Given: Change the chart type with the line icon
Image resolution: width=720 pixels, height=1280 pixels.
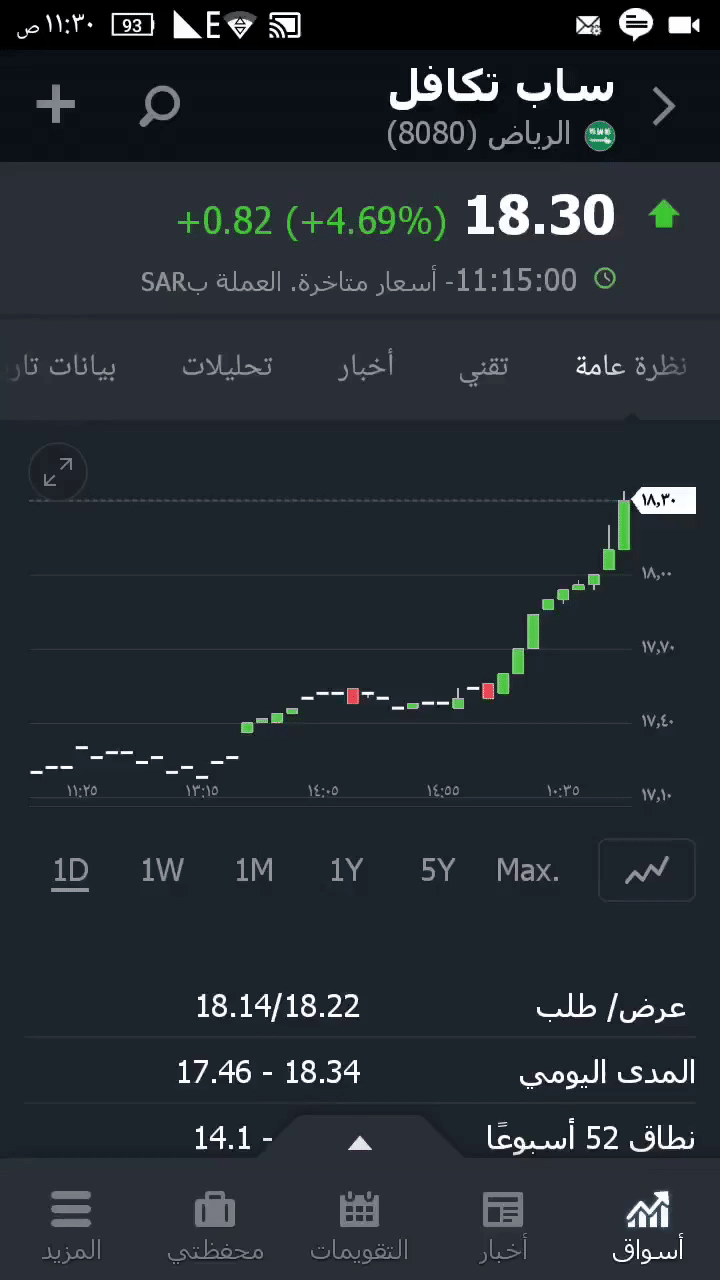Looking at the screenshot, I should [x=647, y=870].
